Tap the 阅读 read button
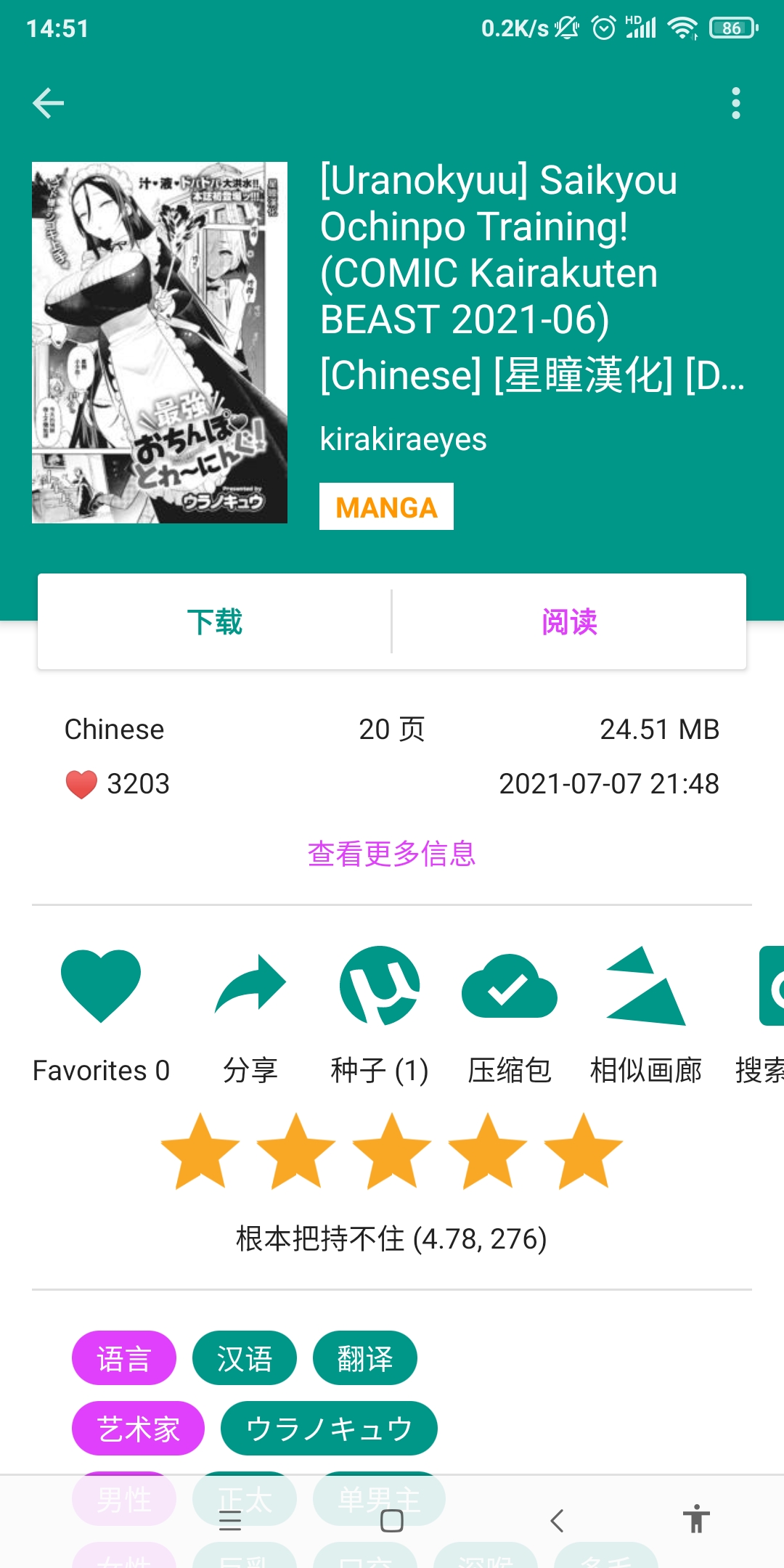Viewport: 784px width, 1568px height. [569, 622]
